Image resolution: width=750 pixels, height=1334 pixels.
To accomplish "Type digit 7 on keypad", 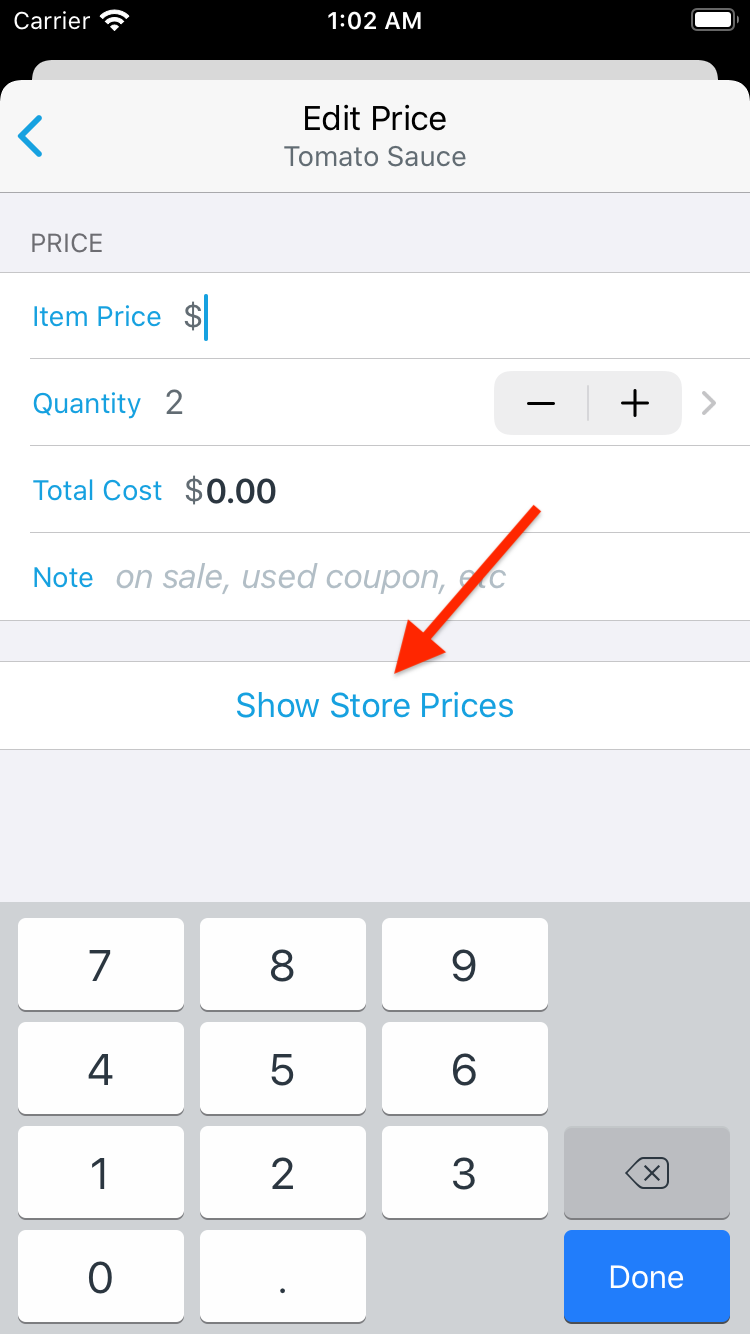I will (100, 965).
